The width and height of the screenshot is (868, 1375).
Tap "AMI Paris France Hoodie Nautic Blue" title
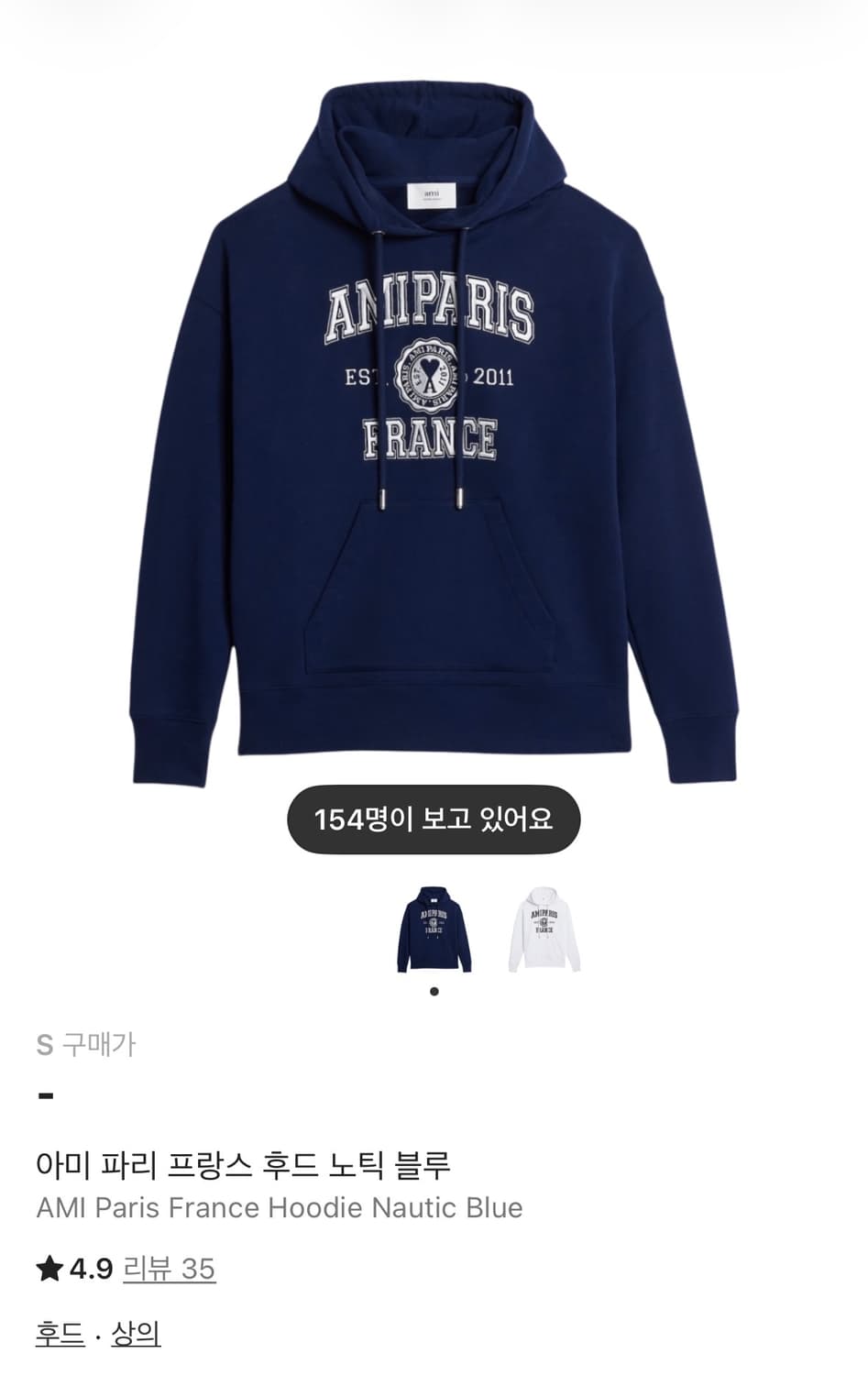[x=280, y=1207]
